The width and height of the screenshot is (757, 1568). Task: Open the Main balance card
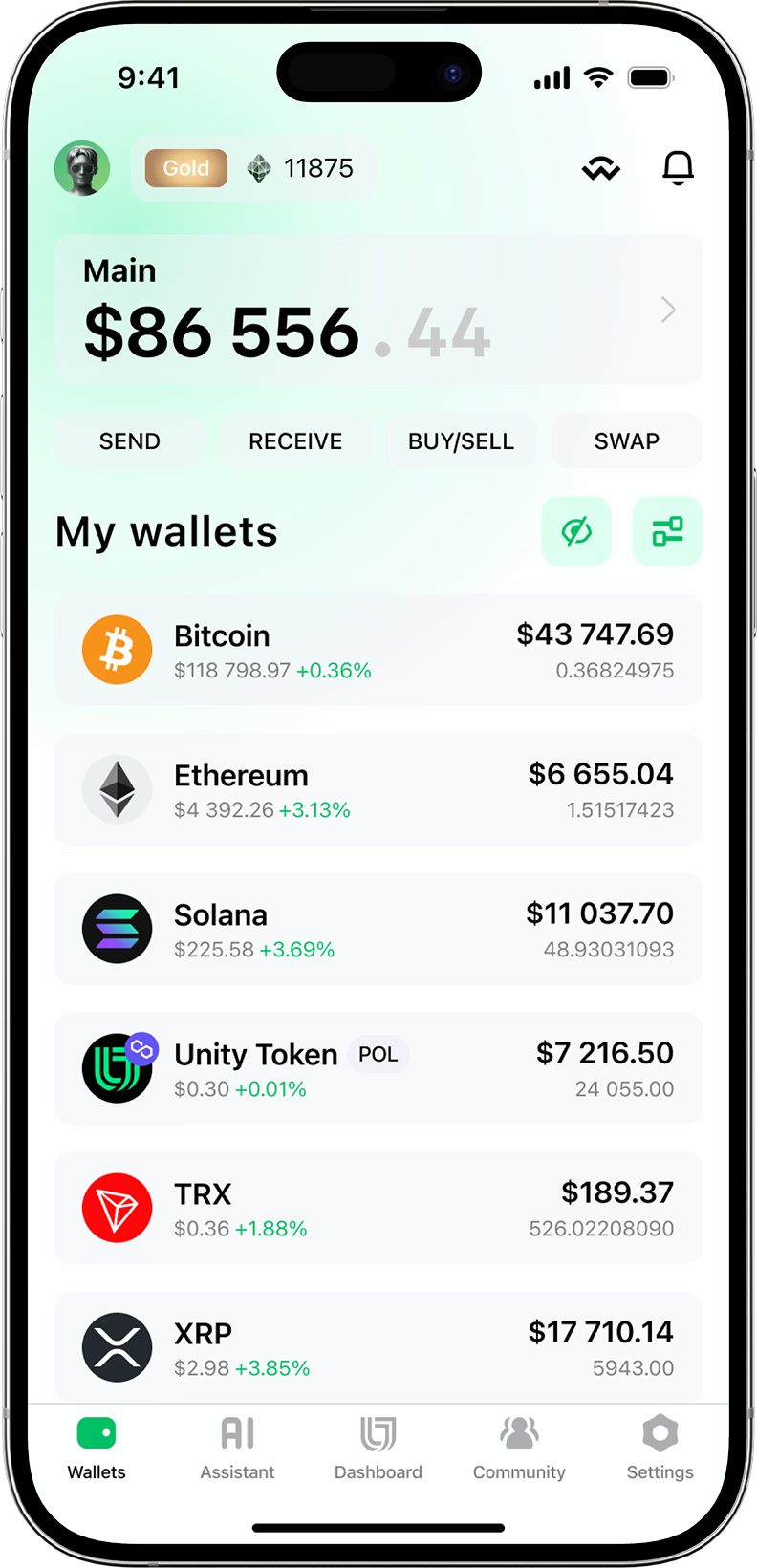[378, 310]
